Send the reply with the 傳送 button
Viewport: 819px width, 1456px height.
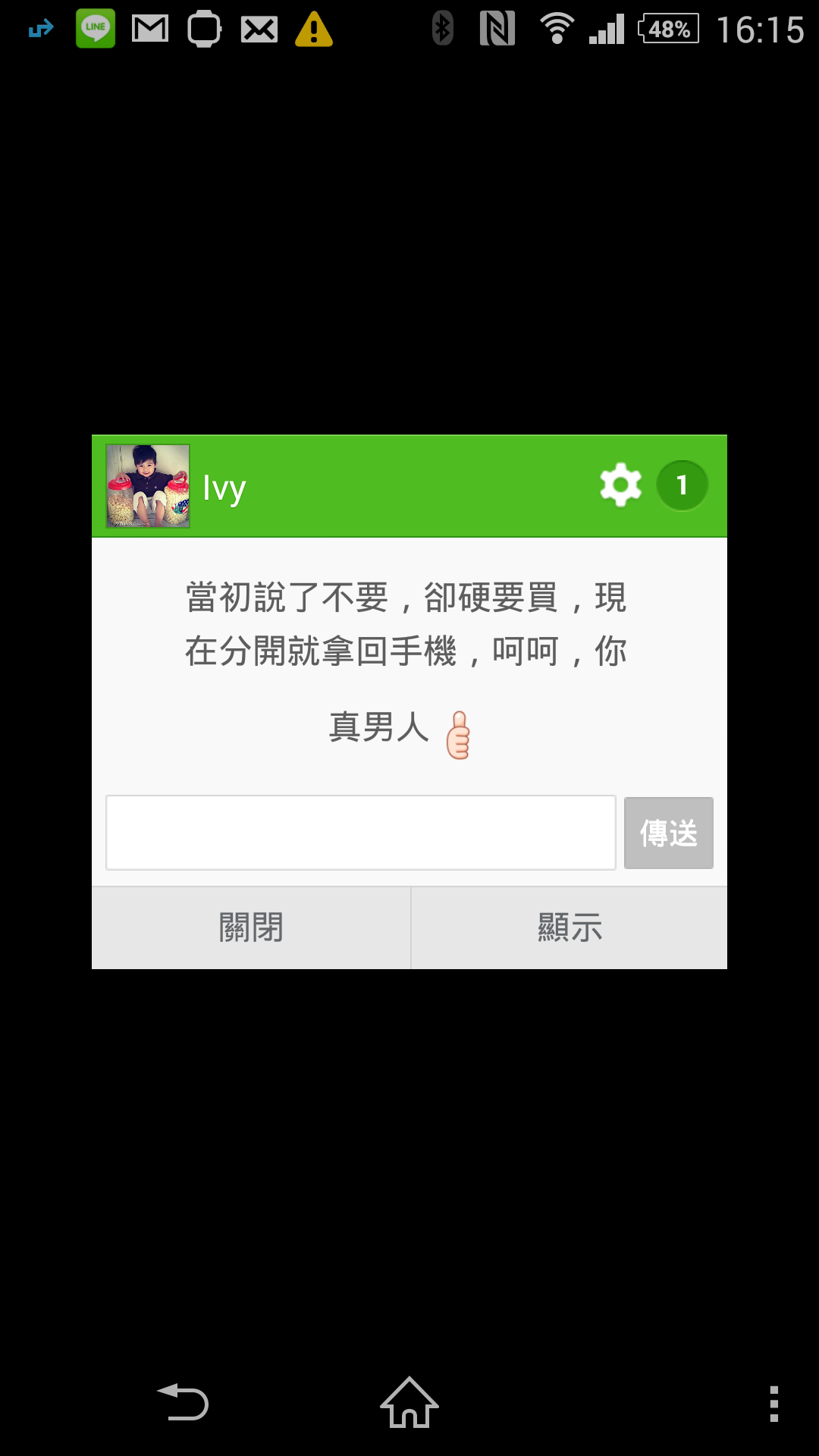[668, 833]
